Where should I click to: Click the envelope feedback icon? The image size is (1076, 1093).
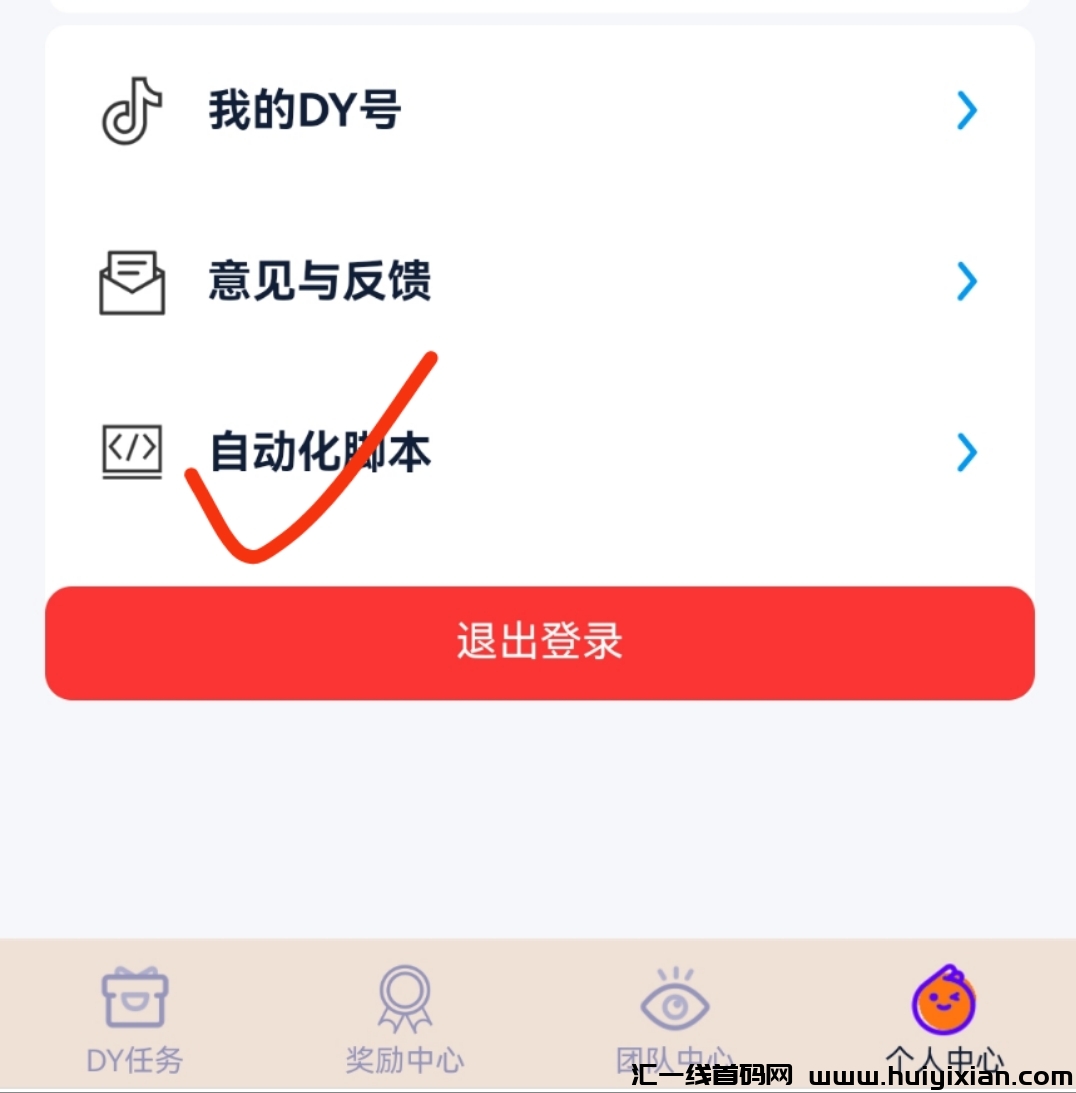131,282
